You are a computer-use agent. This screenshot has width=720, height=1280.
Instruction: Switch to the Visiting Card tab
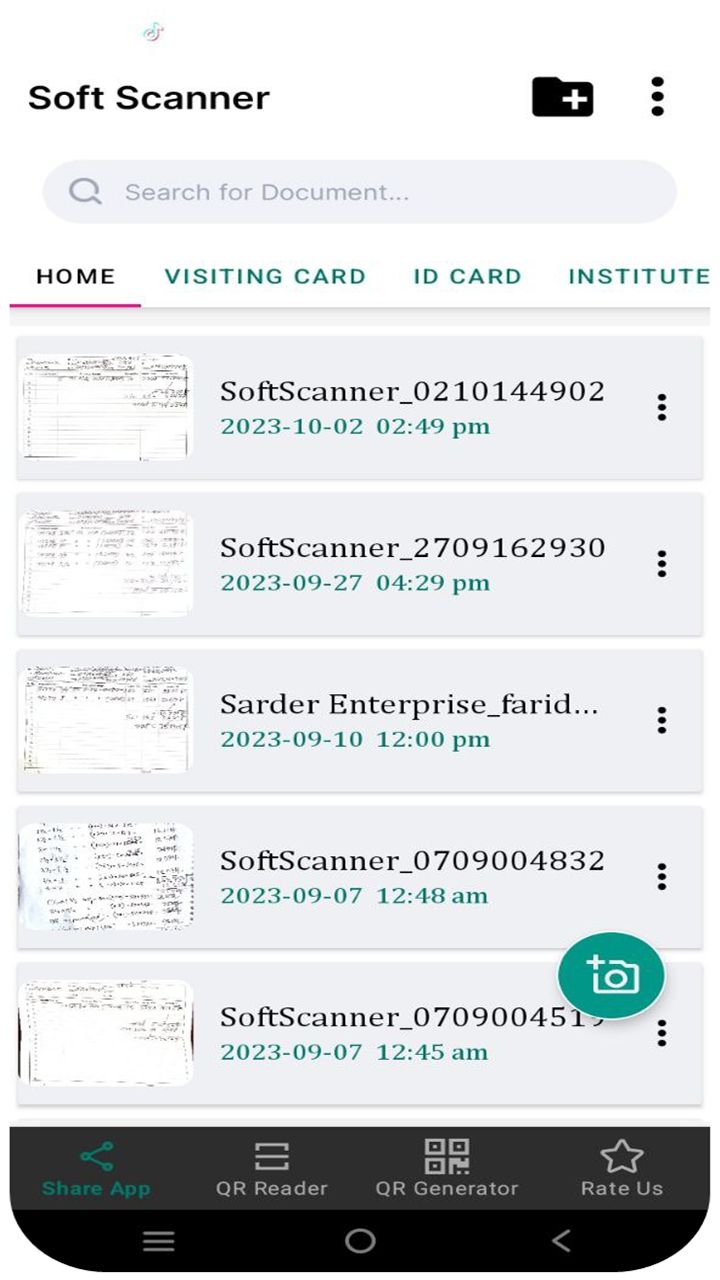coord(265,277)
